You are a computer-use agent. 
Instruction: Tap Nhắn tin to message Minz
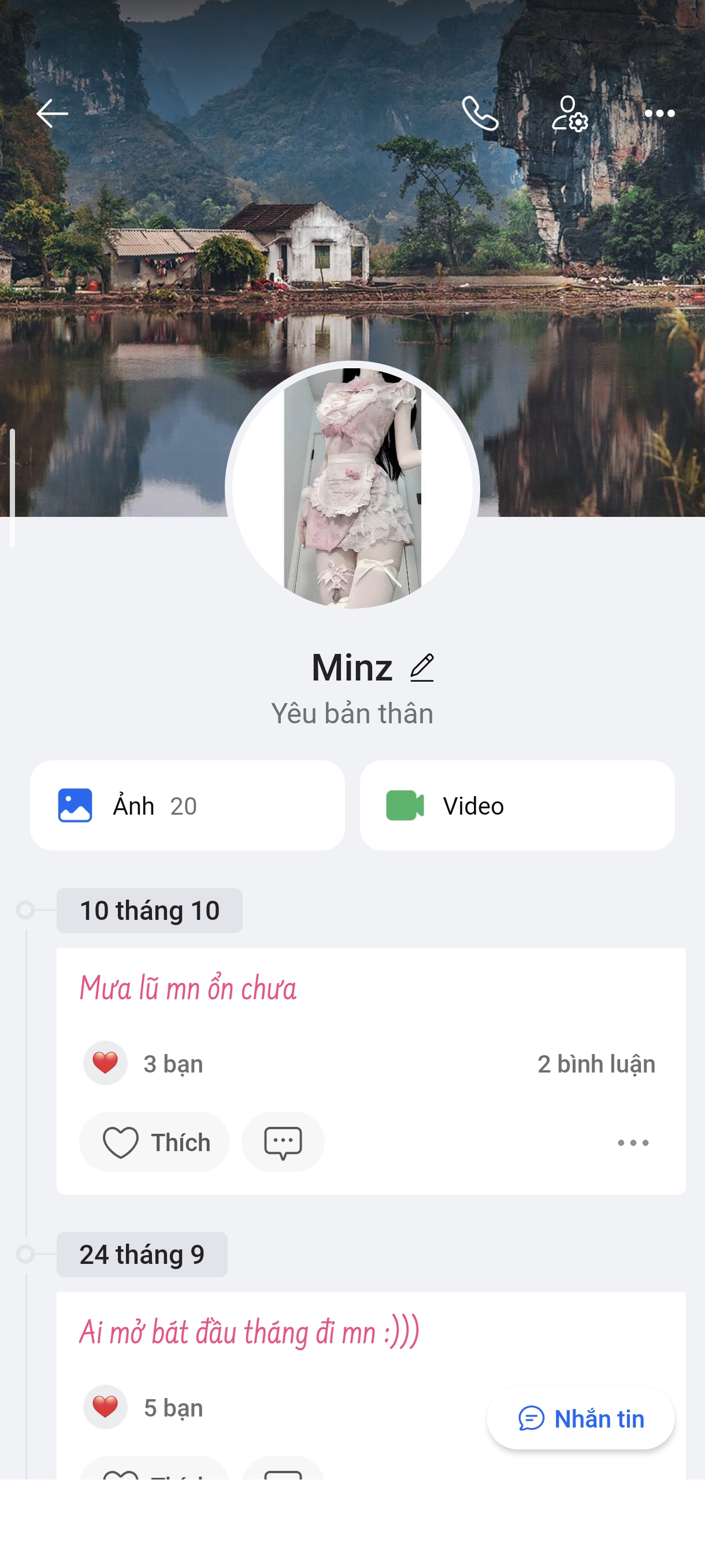click(x=580, y=1418)
